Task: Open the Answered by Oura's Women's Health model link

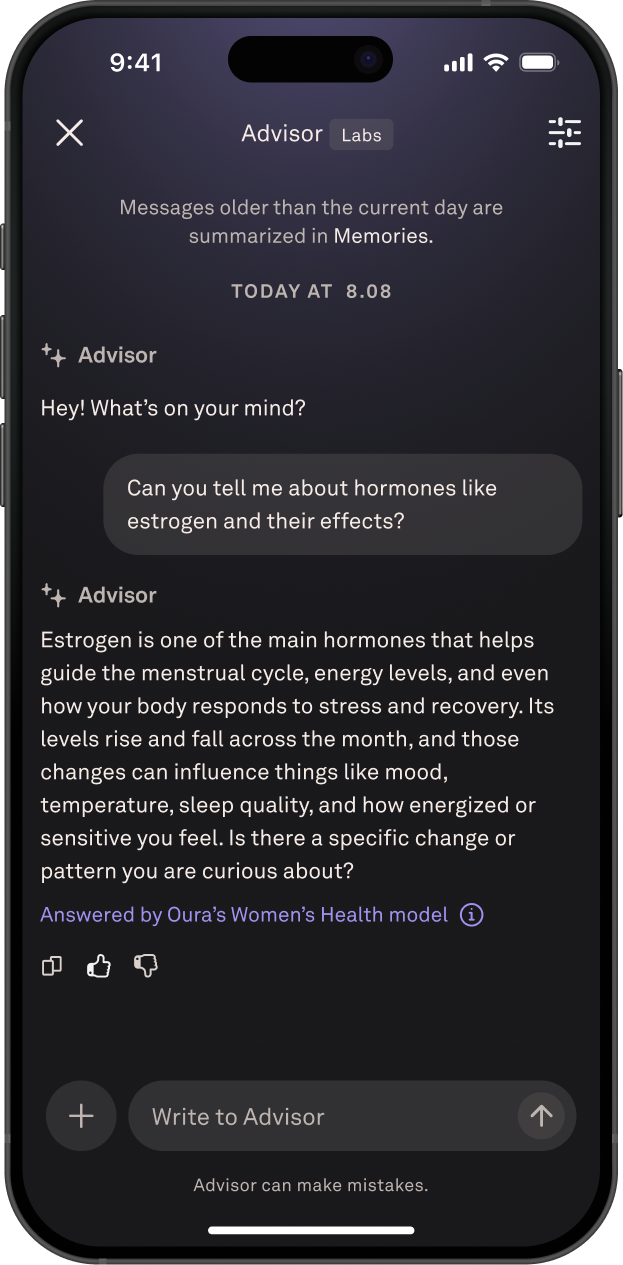Action: [x=244, y=915]
